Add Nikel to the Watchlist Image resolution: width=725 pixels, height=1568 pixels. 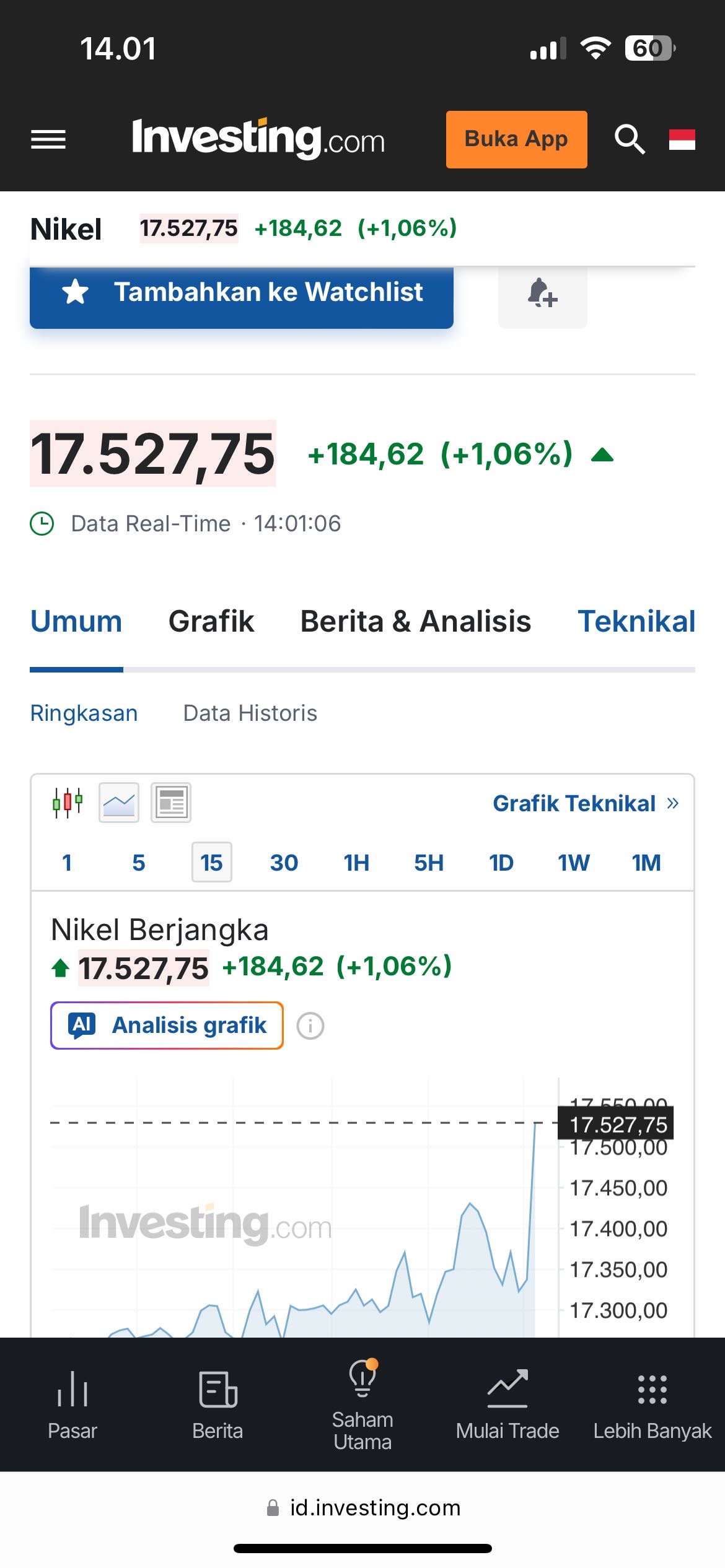click(241, 293)
